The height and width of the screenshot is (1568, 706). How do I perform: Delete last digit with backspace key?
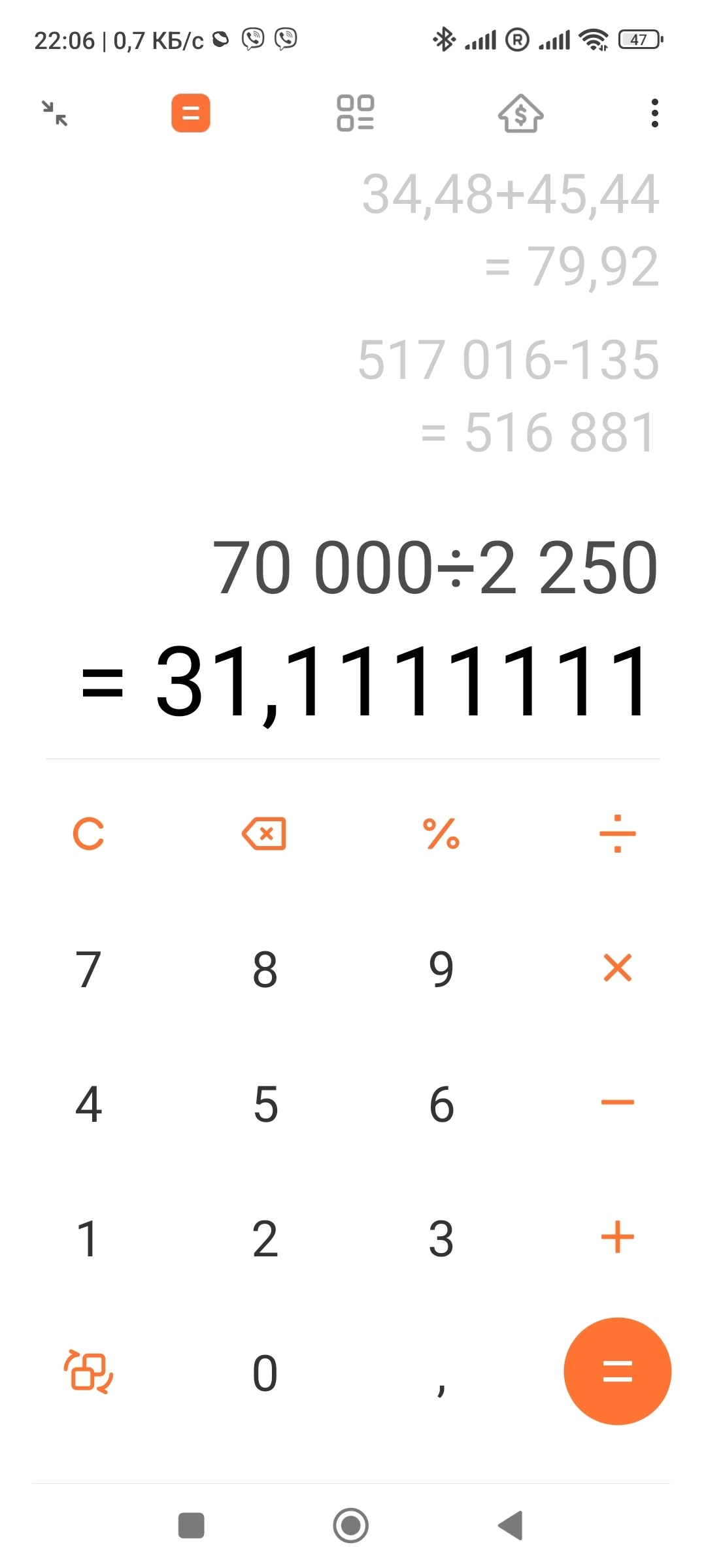pos(264,834)
